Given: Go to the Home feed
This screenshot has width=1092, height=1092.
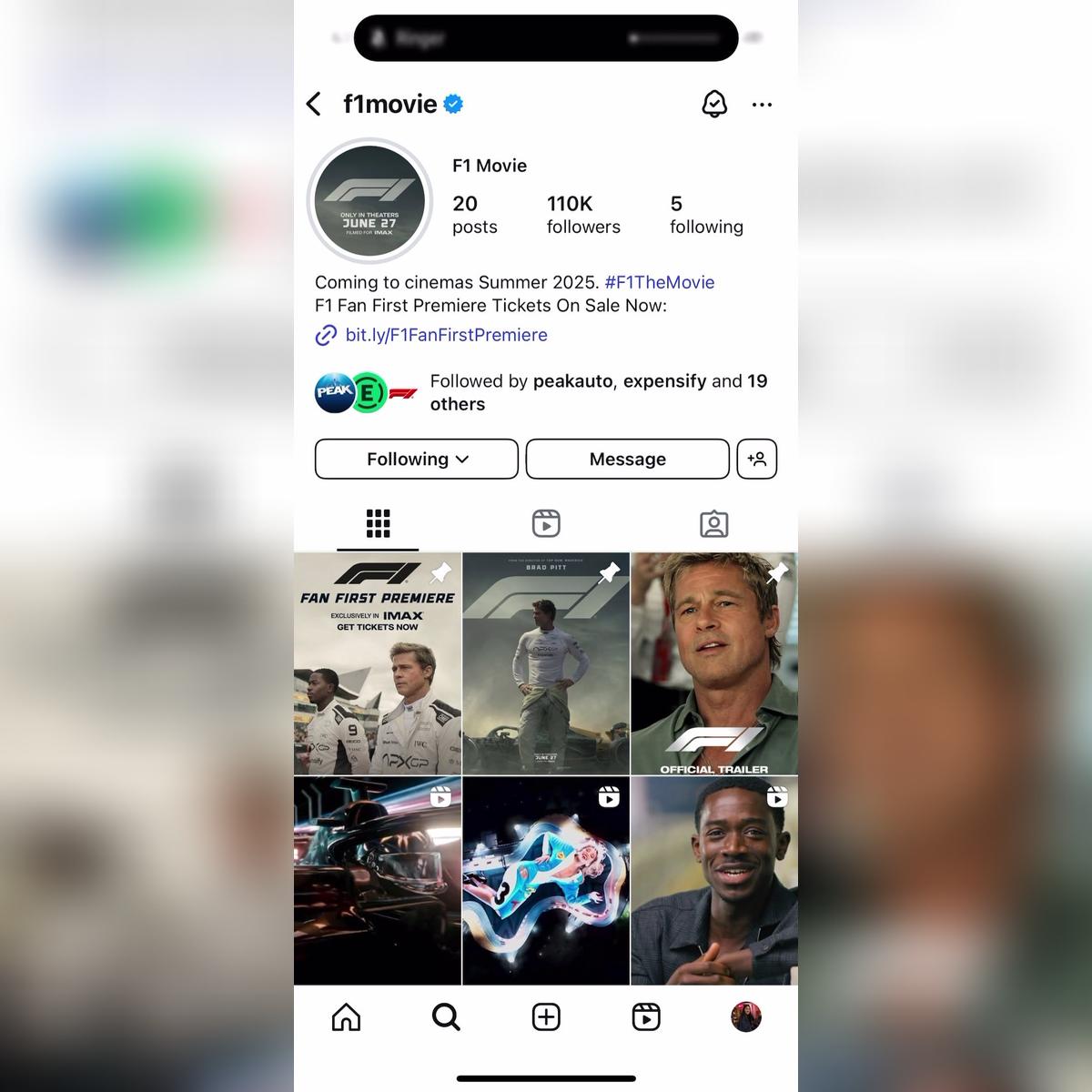Looking at the screenshot, I should (x=346, y=1016).
